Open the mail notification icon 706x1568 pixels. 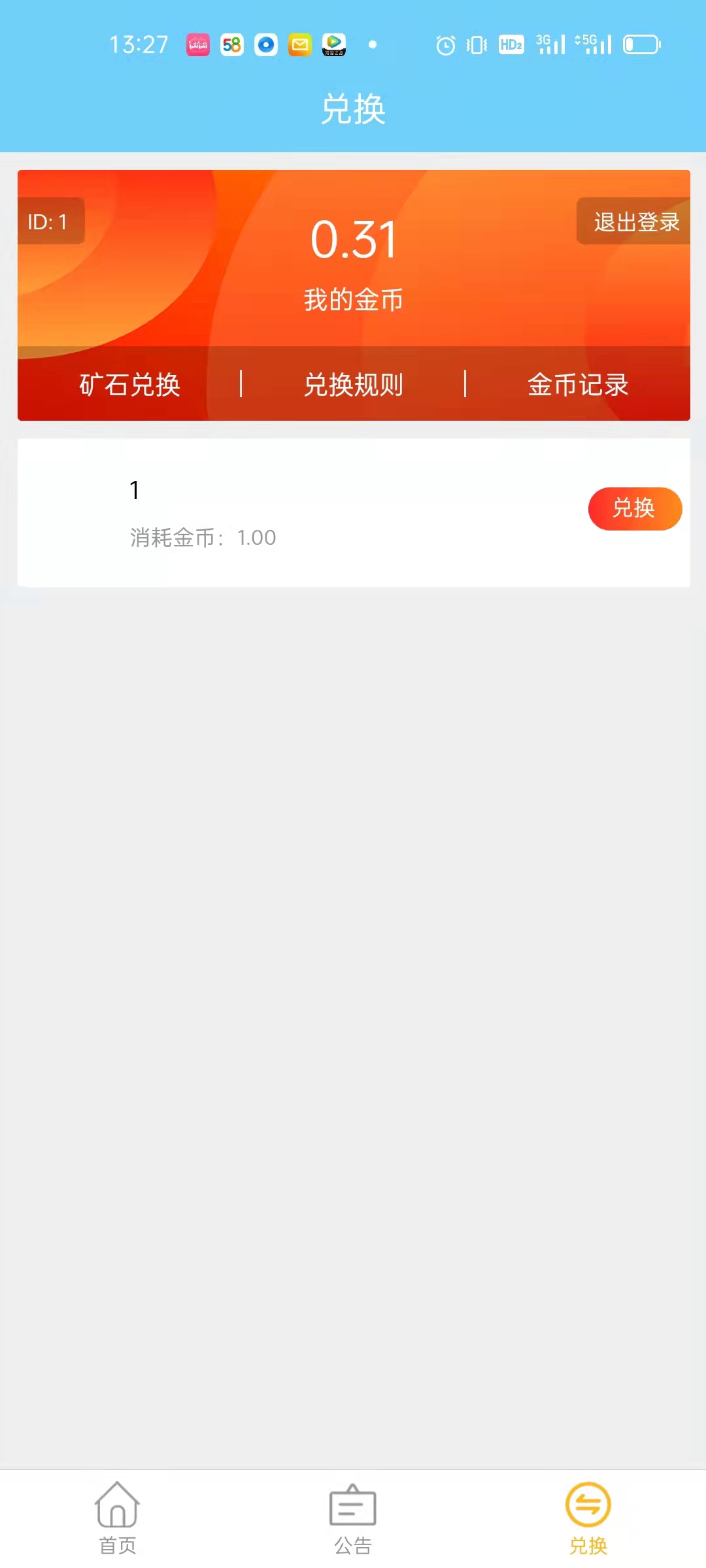(x=299, y=44)
